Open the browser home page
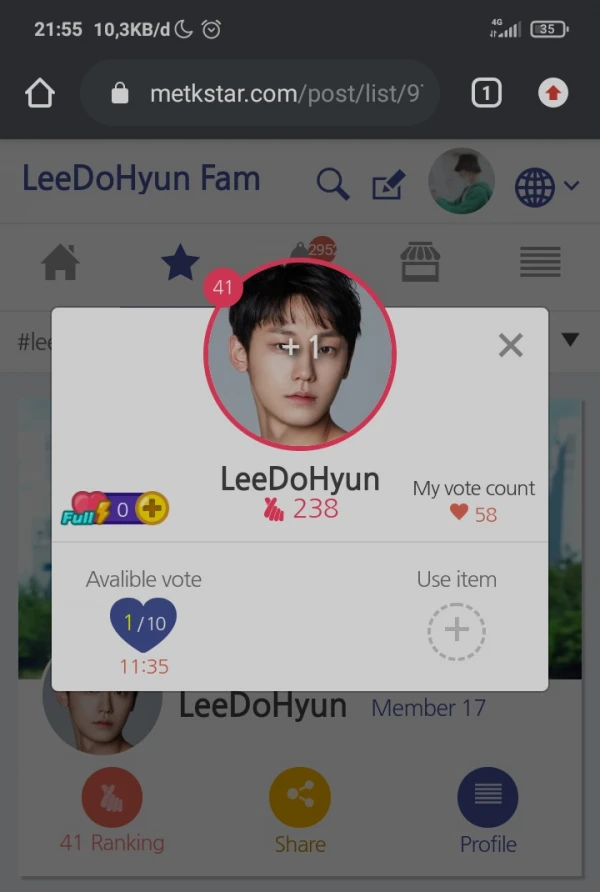600x892 pixels. tap(39, 93)
